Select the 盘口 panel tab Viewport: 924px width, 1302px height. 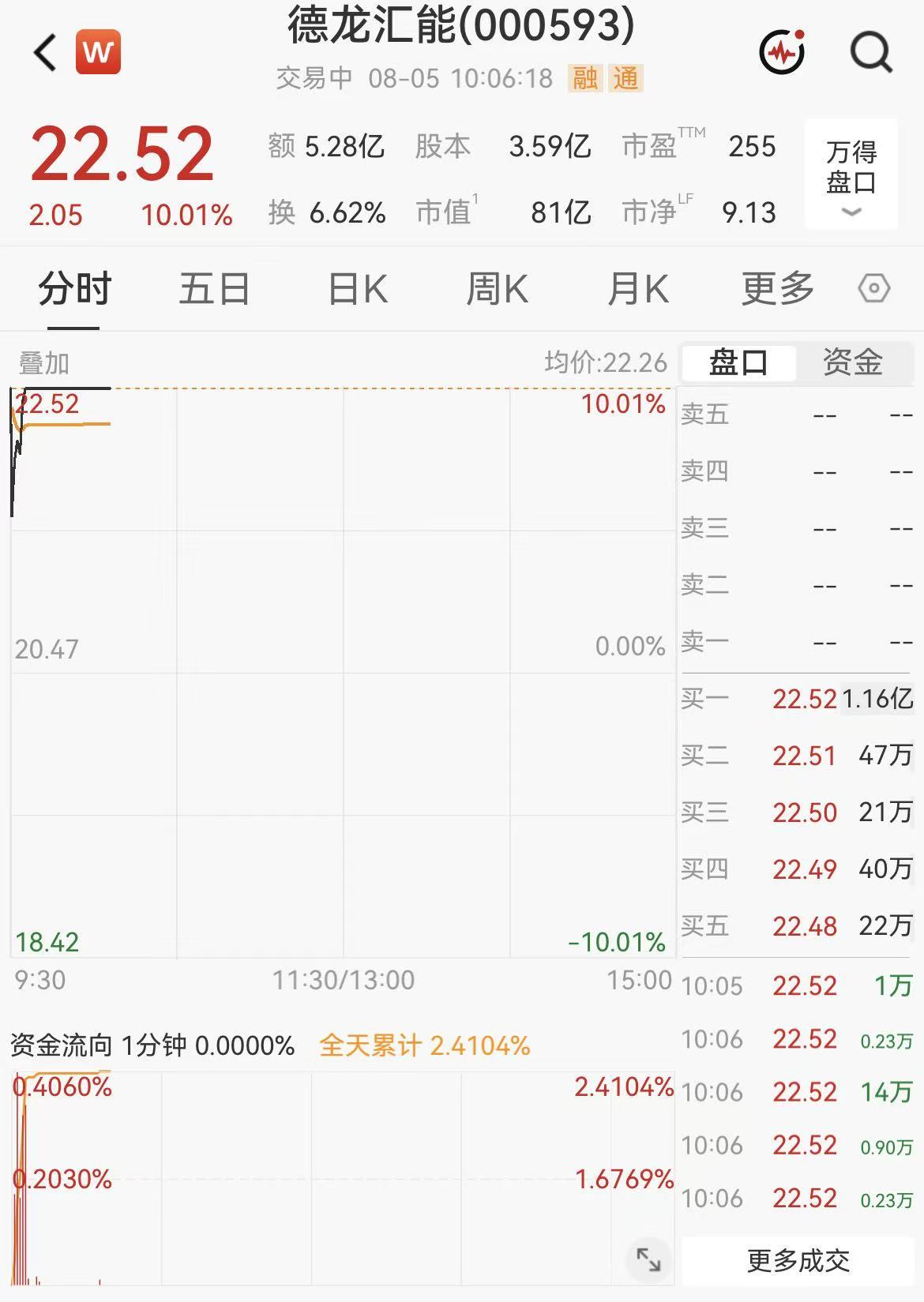pyautogui.click(x=738, y=362)
